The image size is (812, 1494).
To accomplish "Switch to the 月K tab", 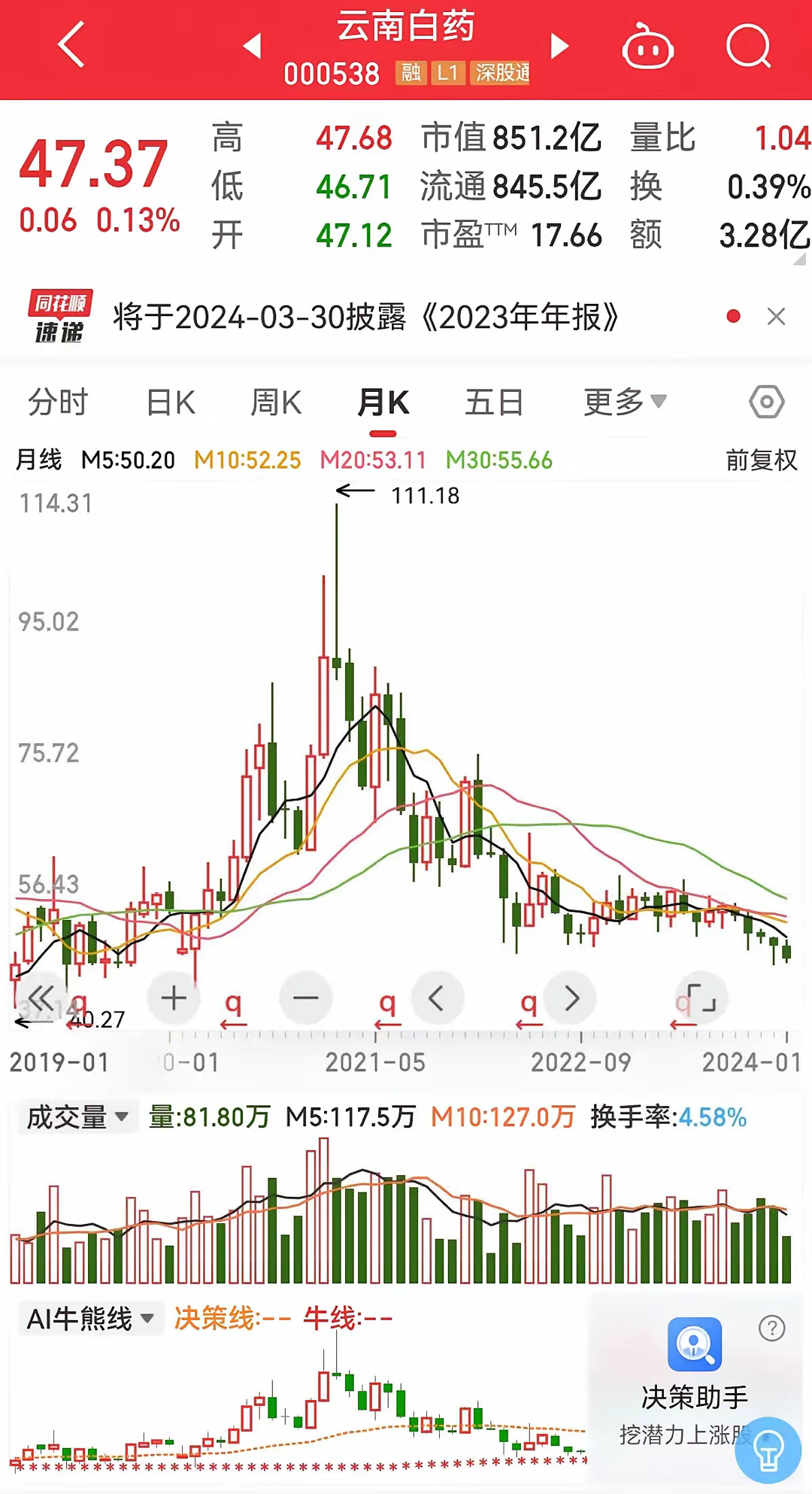I will tap(384, 401).
